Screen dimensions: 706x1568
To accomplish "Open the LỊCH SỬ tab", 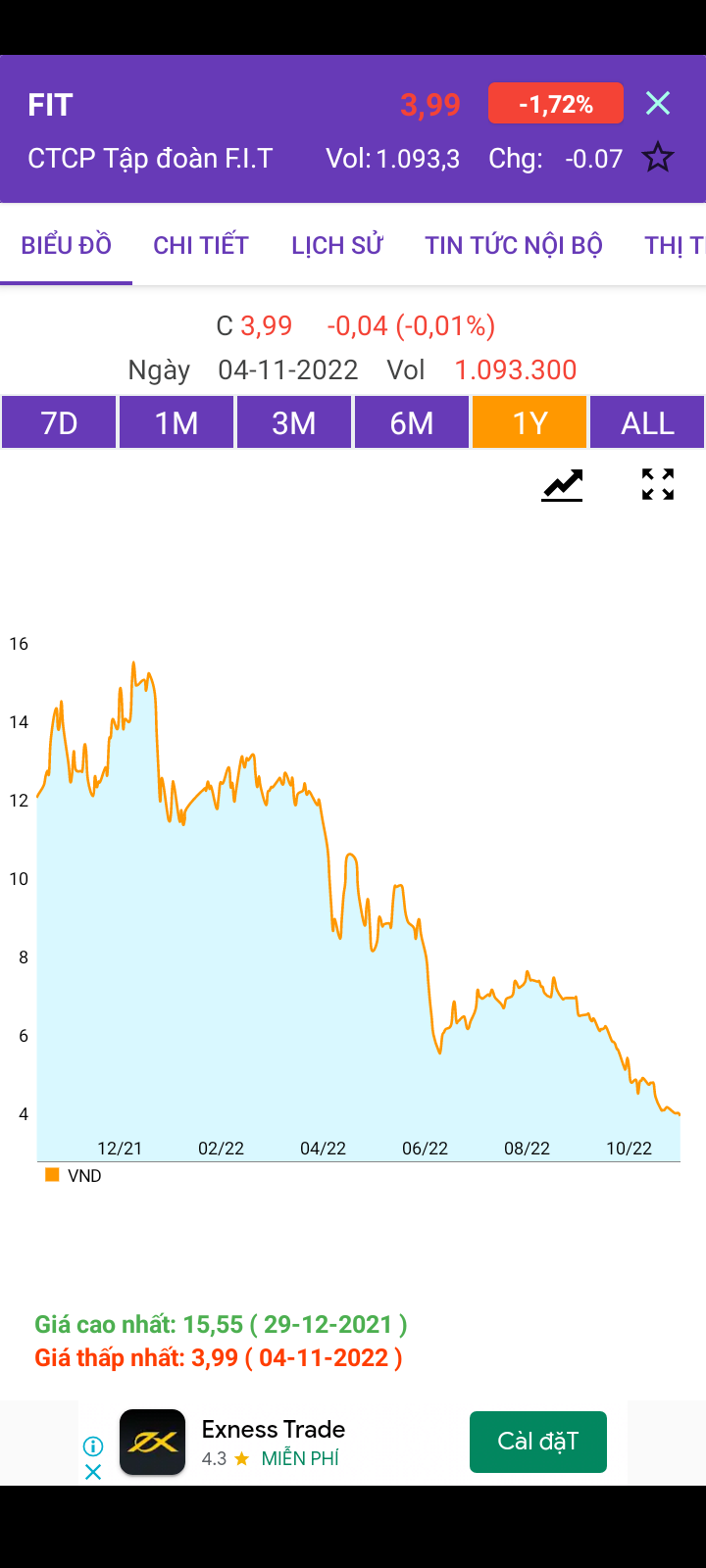I will (336, 245).
